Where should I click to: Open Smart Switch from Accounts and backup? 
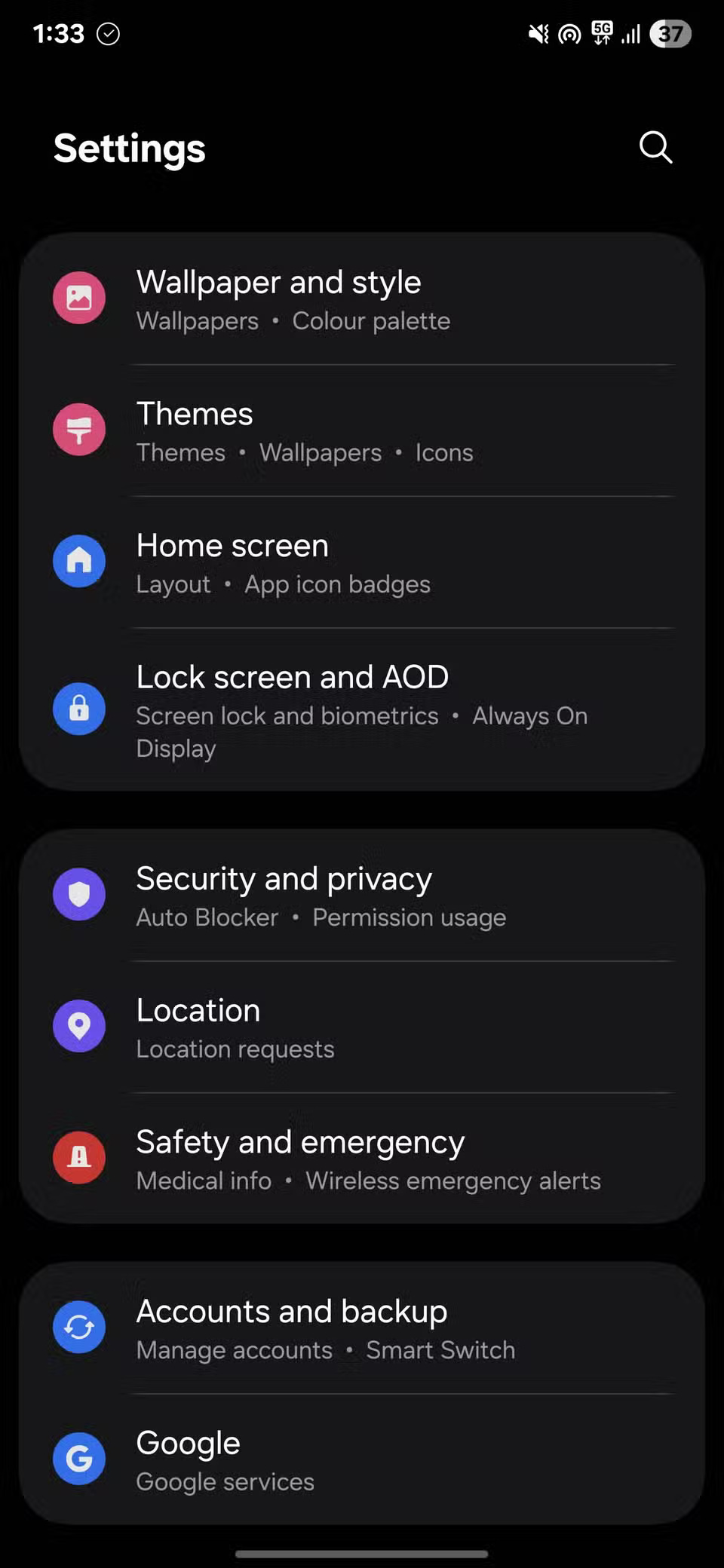coord(440,1349)
